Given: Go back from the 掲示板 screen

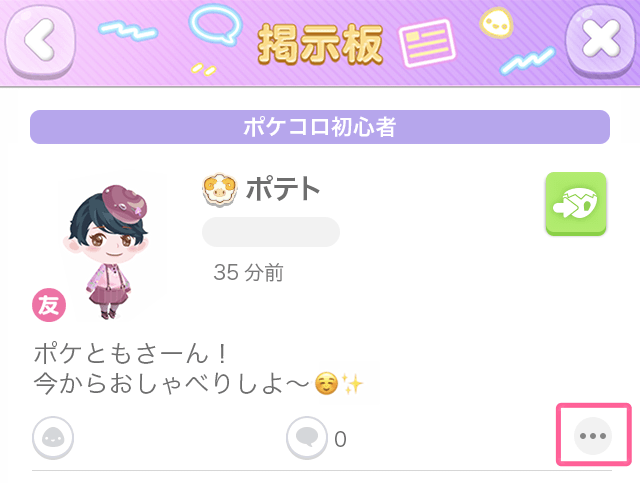Looking at the screenshot, I should click(x=40, y=40).
